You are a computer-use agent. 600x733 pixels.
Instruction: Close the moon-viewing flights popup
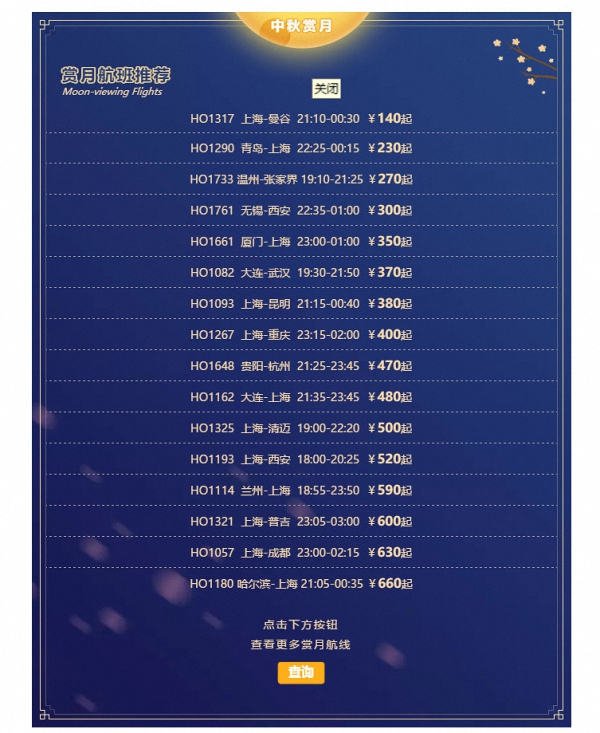[326, 89]
